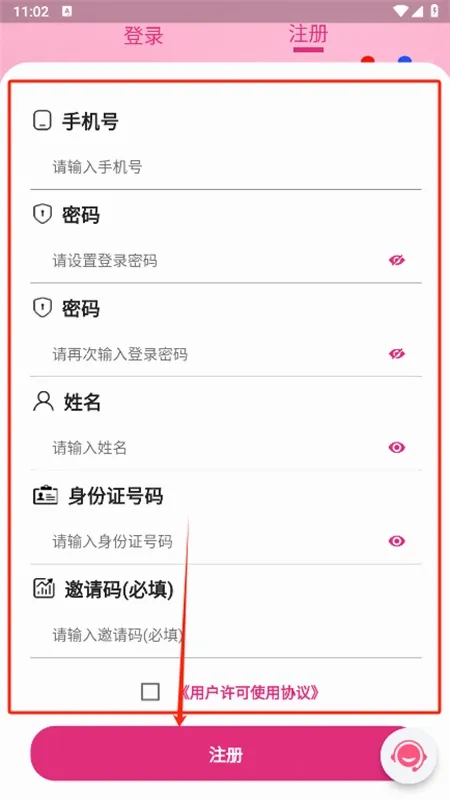Viewport: 450px width, 800px height.
Task: Check the 用户许可使用协议 agreement box
Action: coord(150,692)
